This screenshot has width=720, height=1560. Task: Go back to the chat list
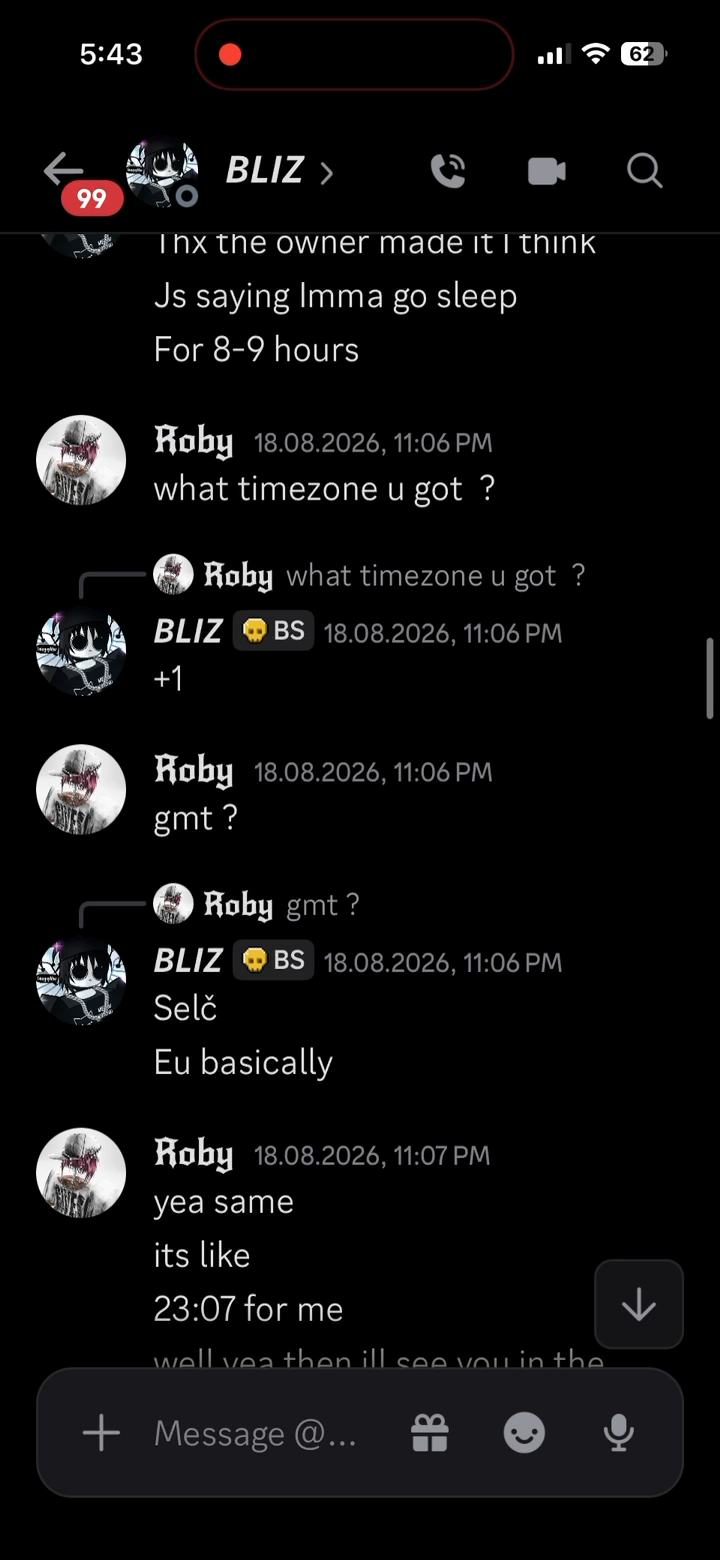(64, 170)
